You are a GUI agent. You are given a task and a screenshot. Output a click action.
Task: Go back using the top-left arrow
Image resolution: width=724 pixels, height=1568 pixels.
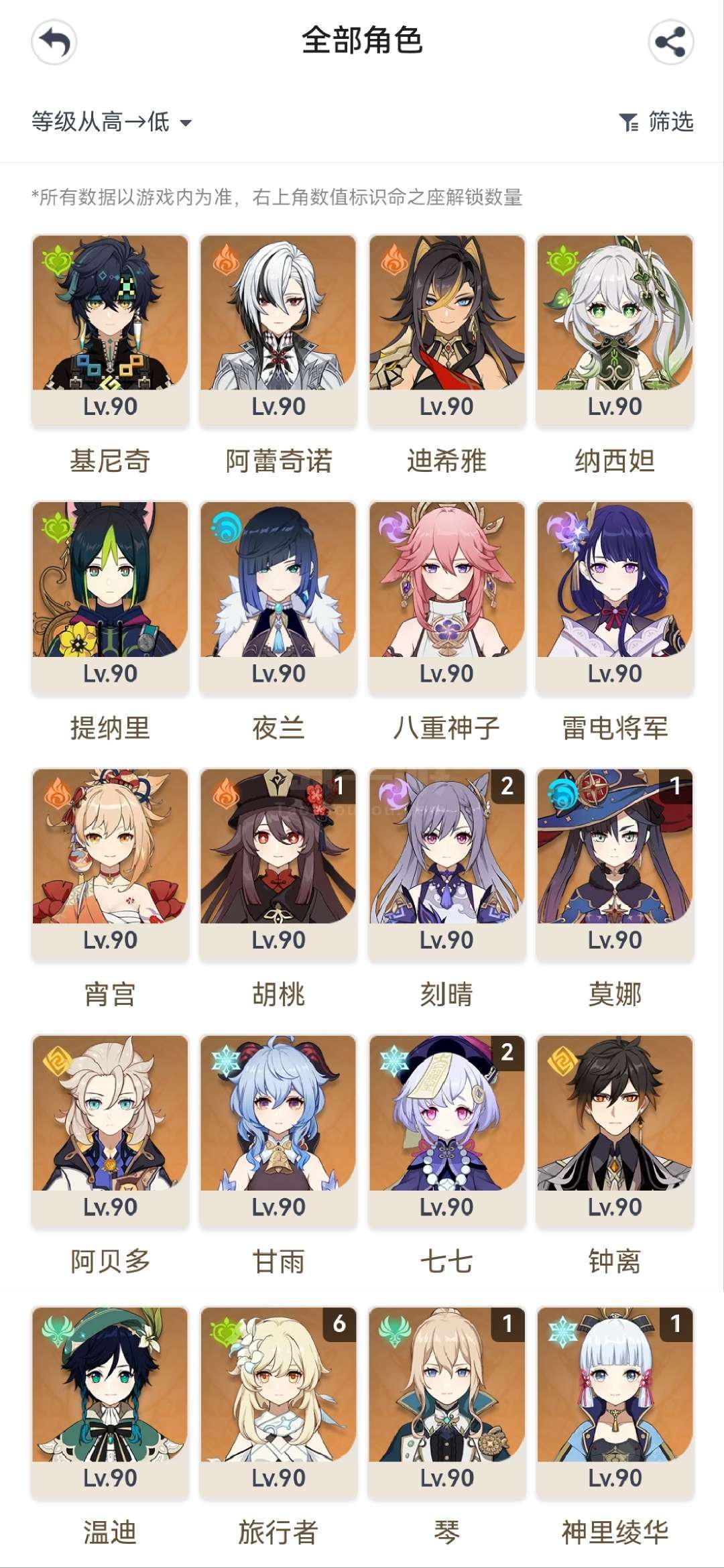click(54, 42)
